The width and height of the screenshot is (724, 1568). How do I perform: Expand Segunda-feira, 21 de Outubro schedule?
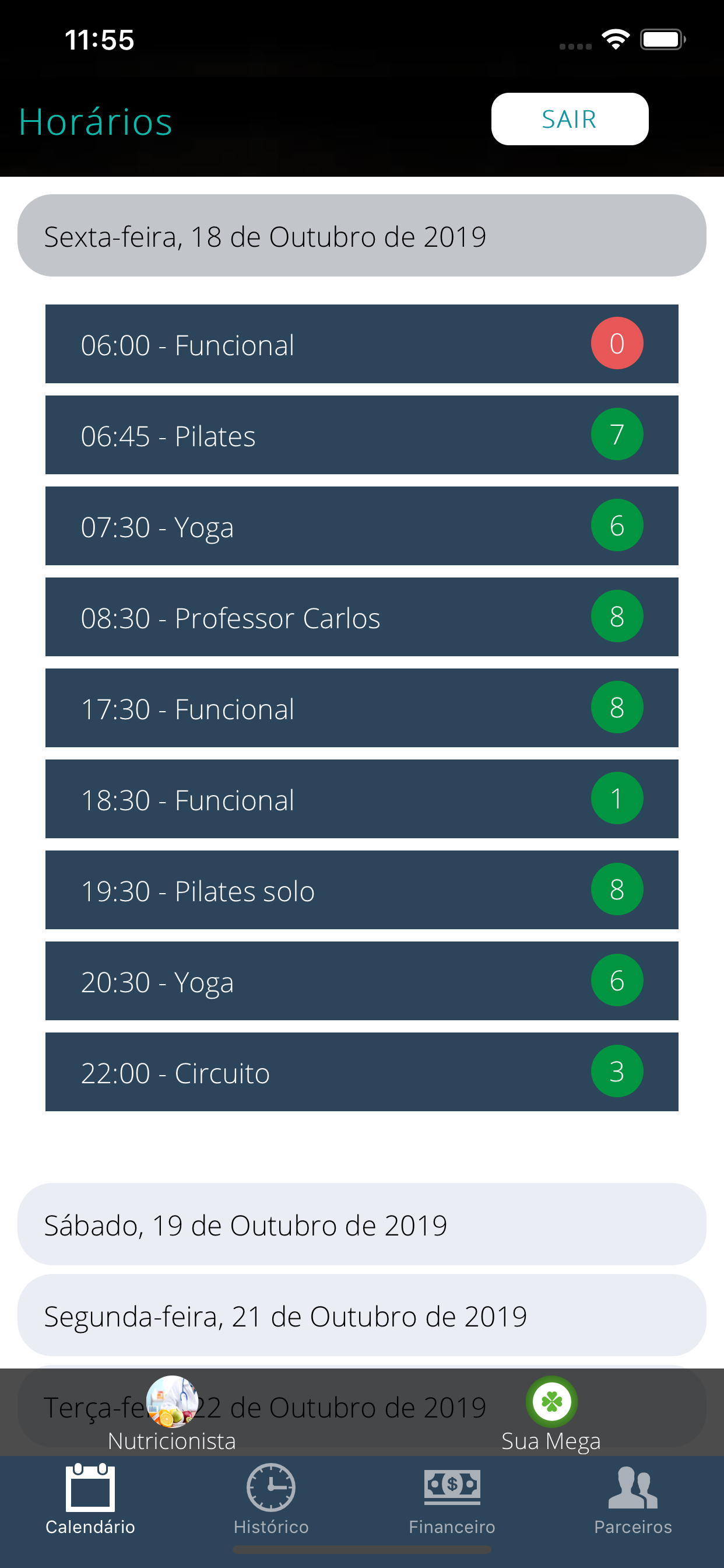tap(361, 1315)
